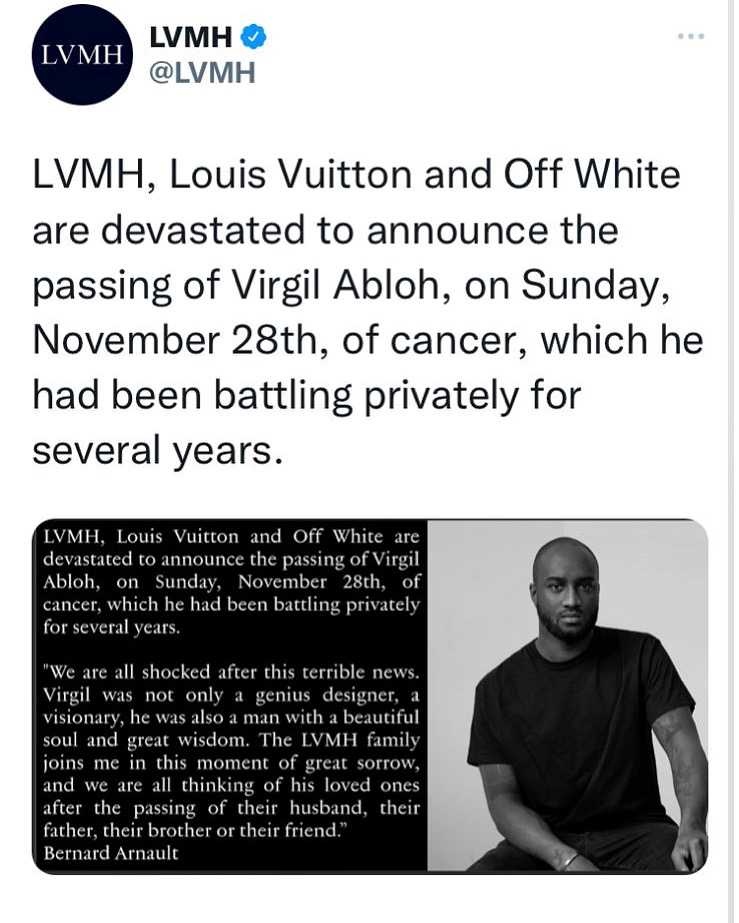Image resolution: width=739 pixels, height=923 pixels.
Task: View the attached Virgil Abloh announcement image
Action: click(370, 695)
